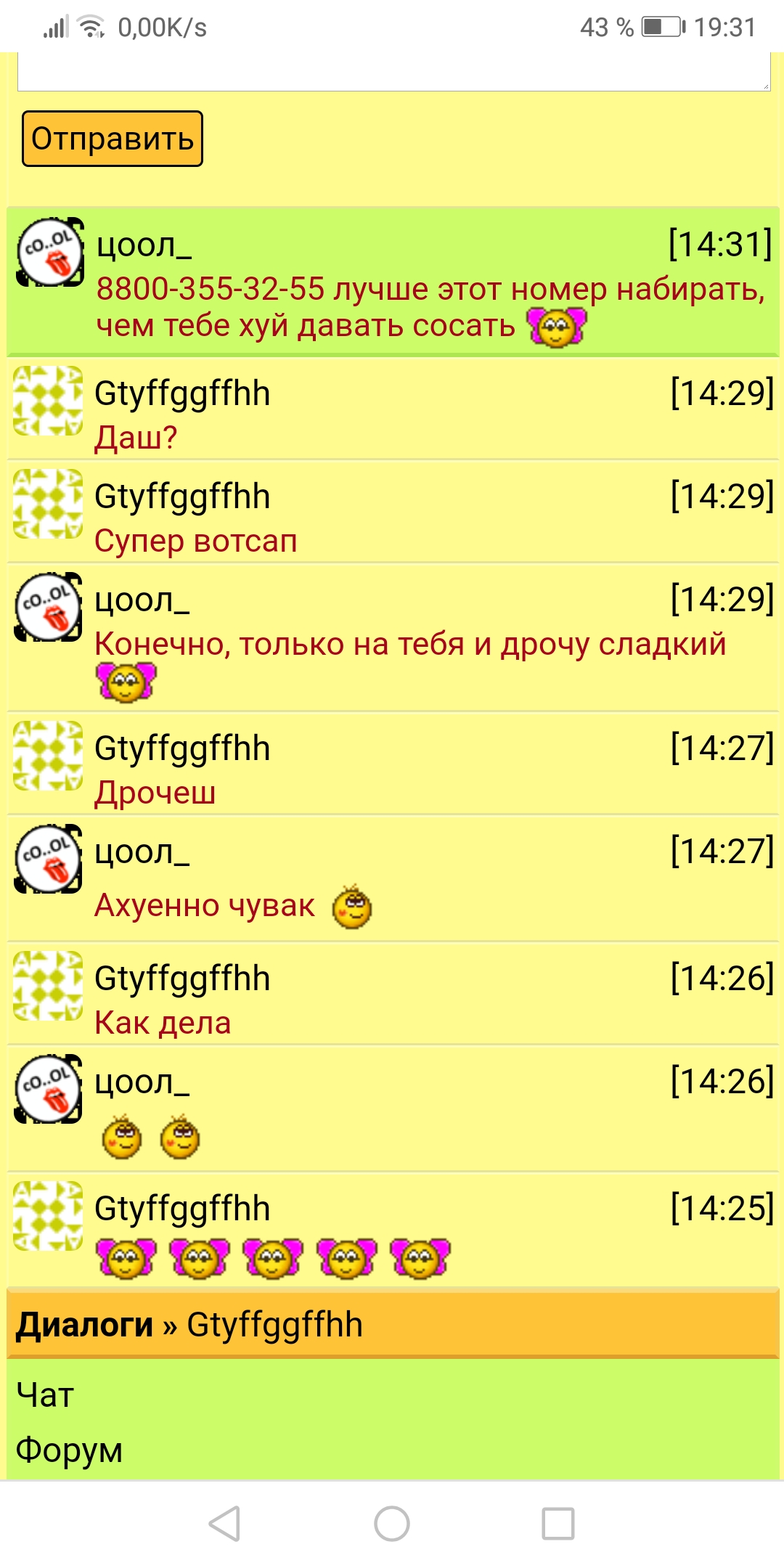
Task: Open the Чат menu link
Action: [x=45, y=1395]
